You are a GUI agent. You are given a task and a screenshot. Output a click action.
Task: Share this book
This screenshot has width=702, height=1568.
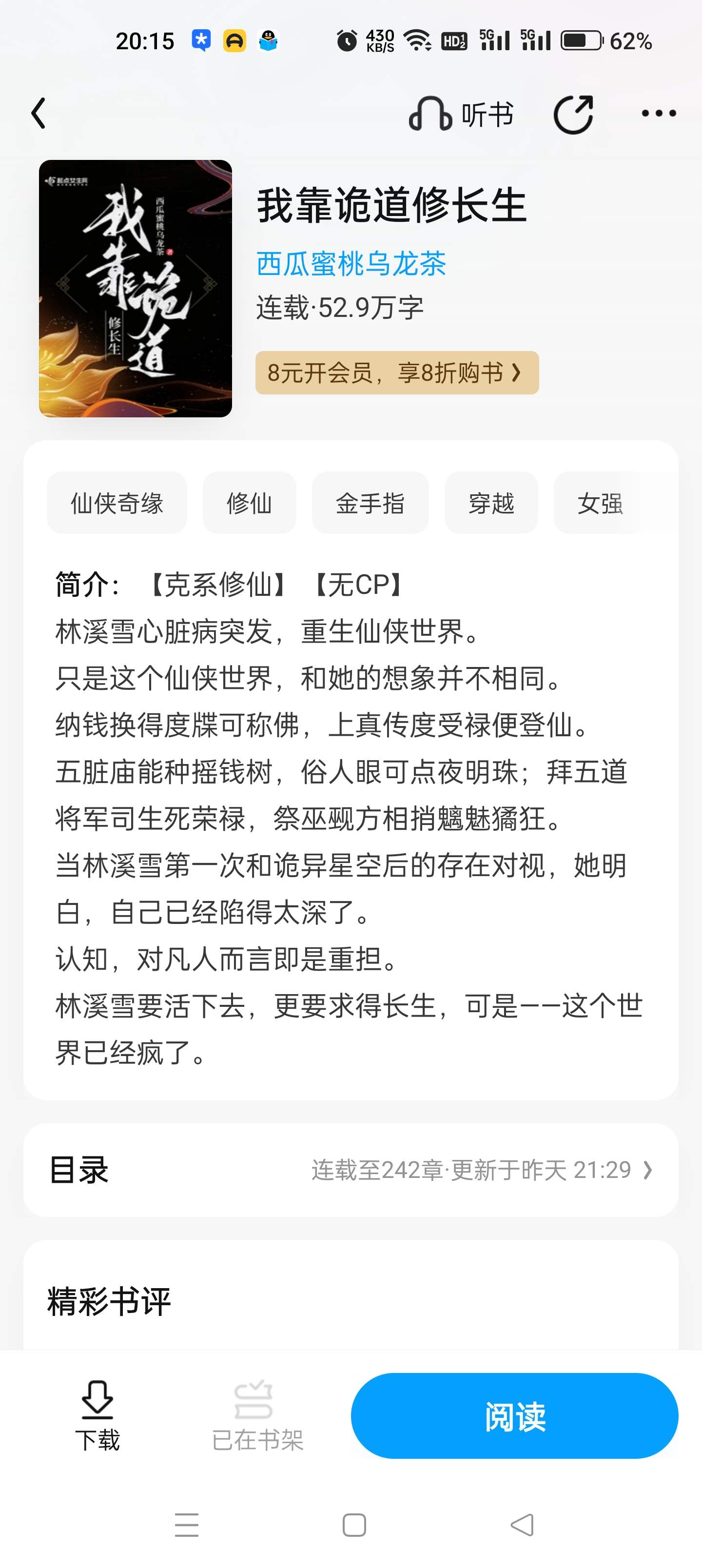pyautogui.click(x=573, y=115)
